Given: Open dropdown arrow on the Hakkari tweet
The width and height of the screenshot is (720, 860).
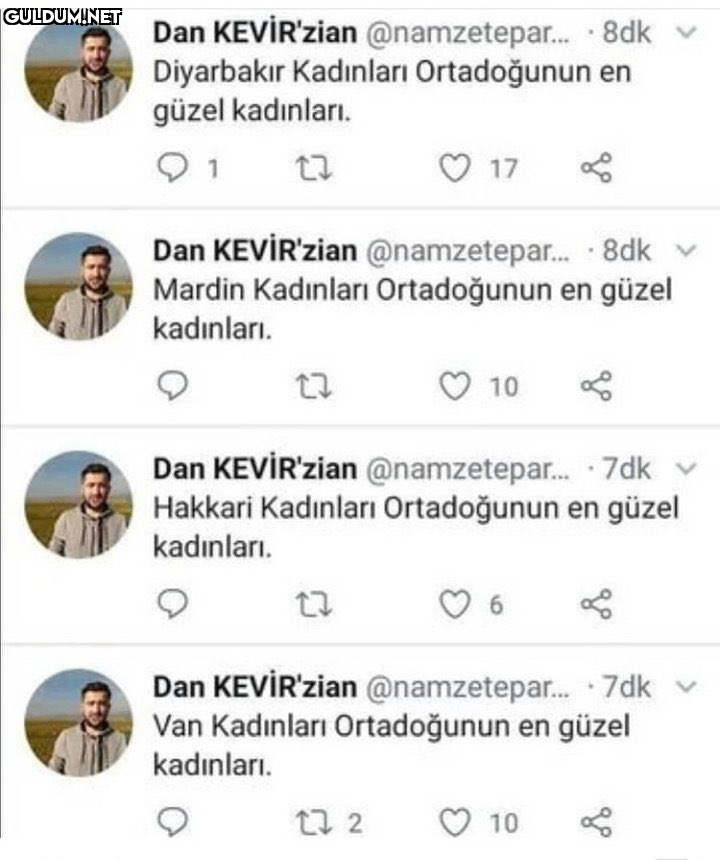Looking at the screenshot, I should tap(686, 468).
